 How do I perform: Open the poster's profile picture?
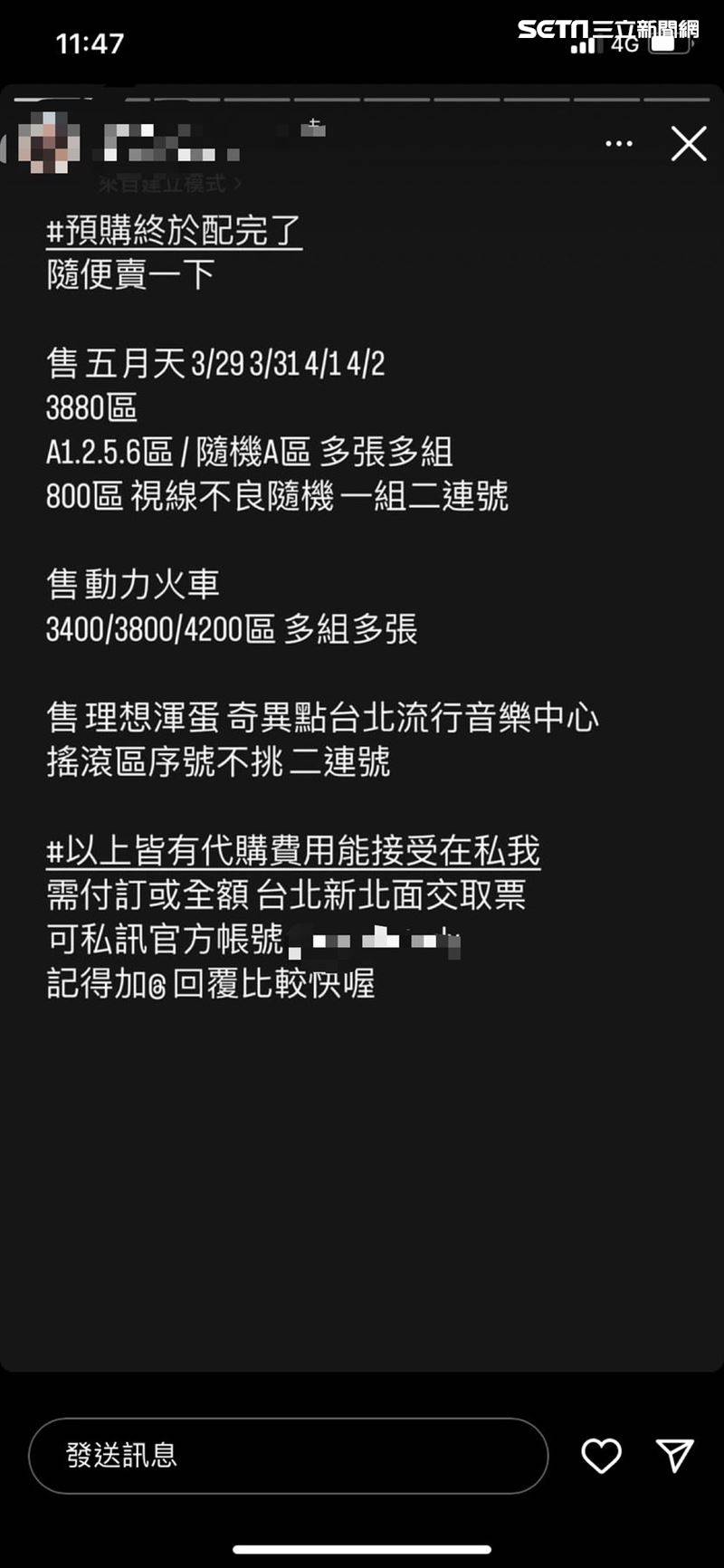point(49,143)
